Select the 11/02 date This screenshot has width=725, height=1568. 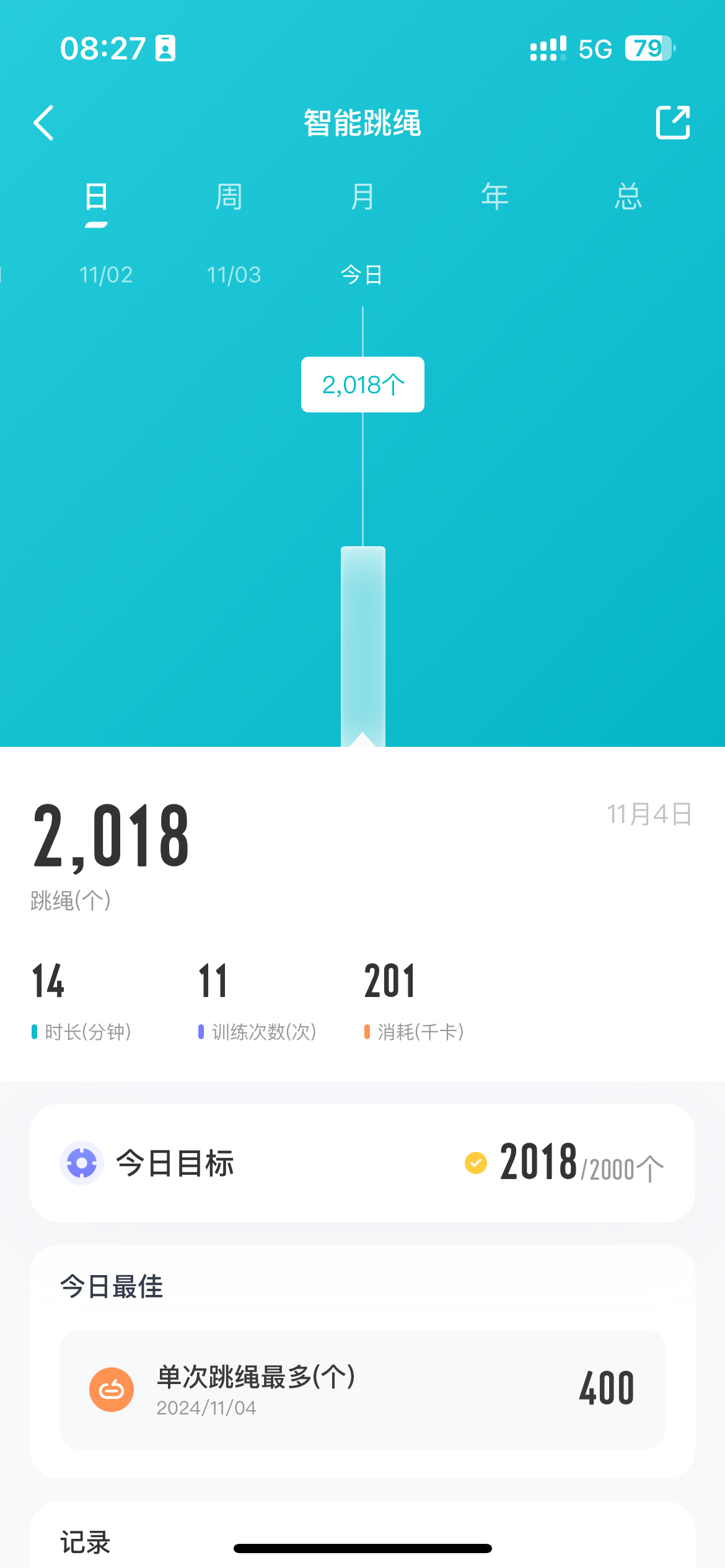pos(106,275)
